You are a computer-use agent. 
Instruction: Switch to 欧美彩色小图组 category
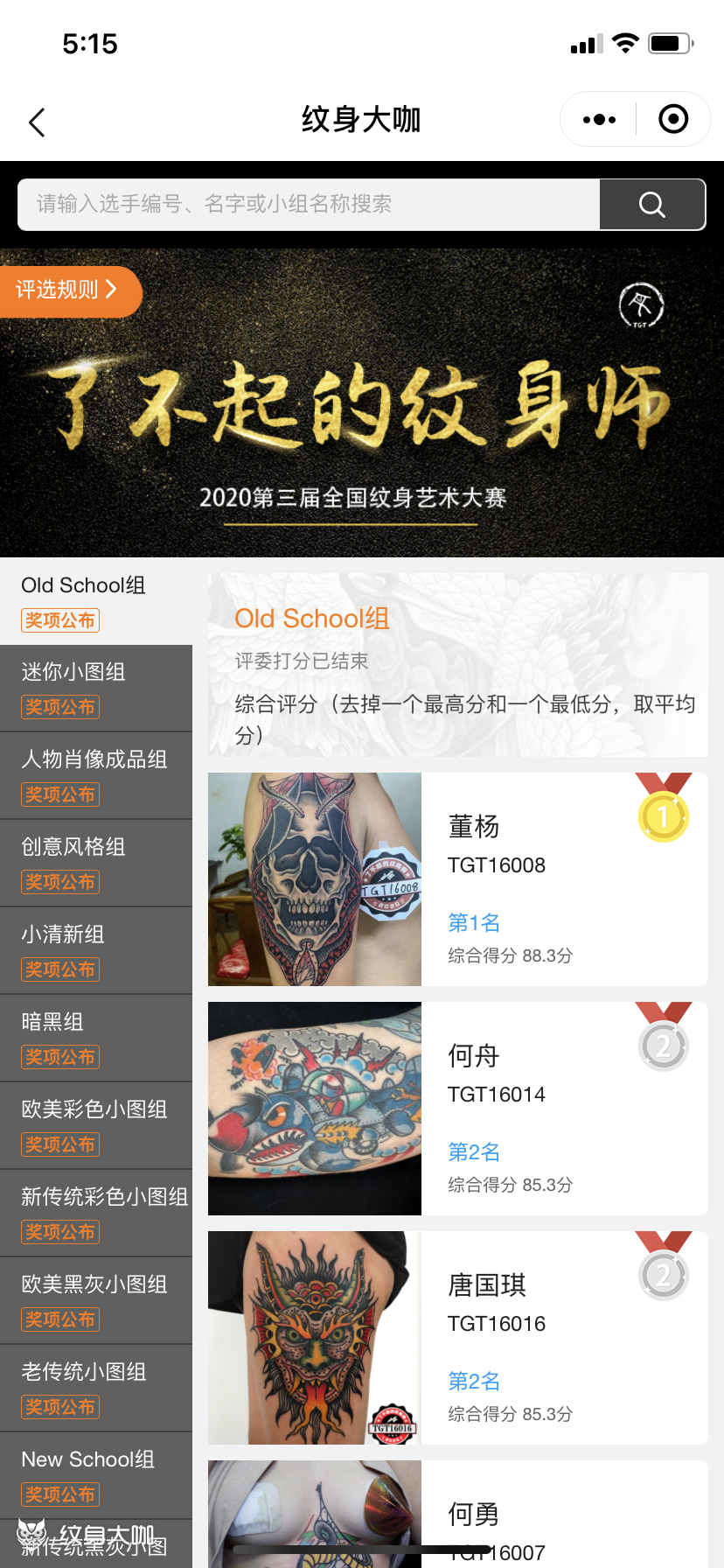click(96, 1125)
